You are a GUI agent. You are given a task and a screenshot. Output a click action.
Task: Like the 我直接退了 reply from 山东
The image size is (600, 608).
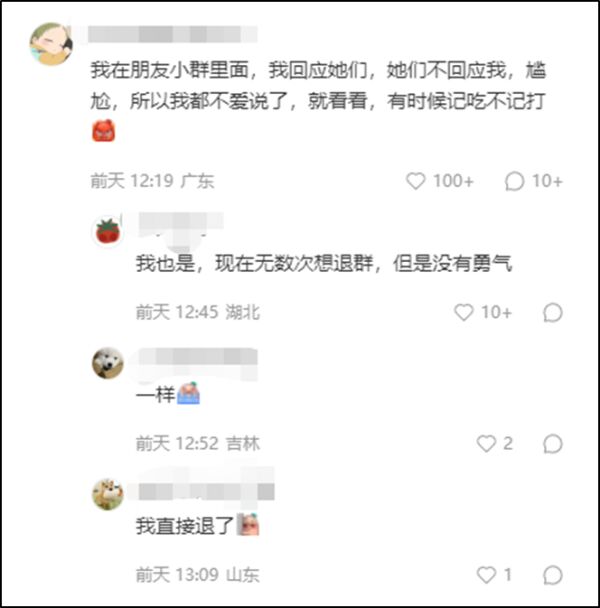486,574
